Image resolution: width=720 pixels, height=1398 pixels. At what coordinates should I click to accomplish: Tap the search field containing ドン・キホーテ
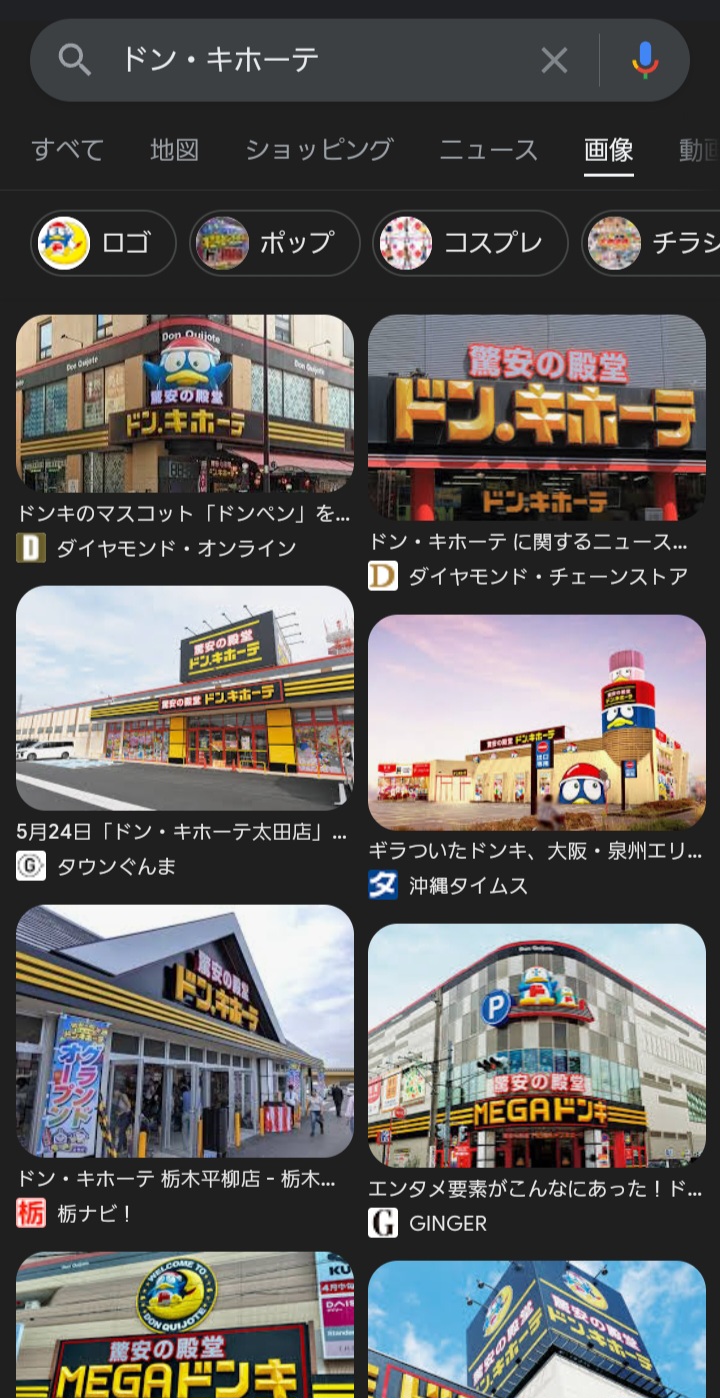tap(300, 60)
